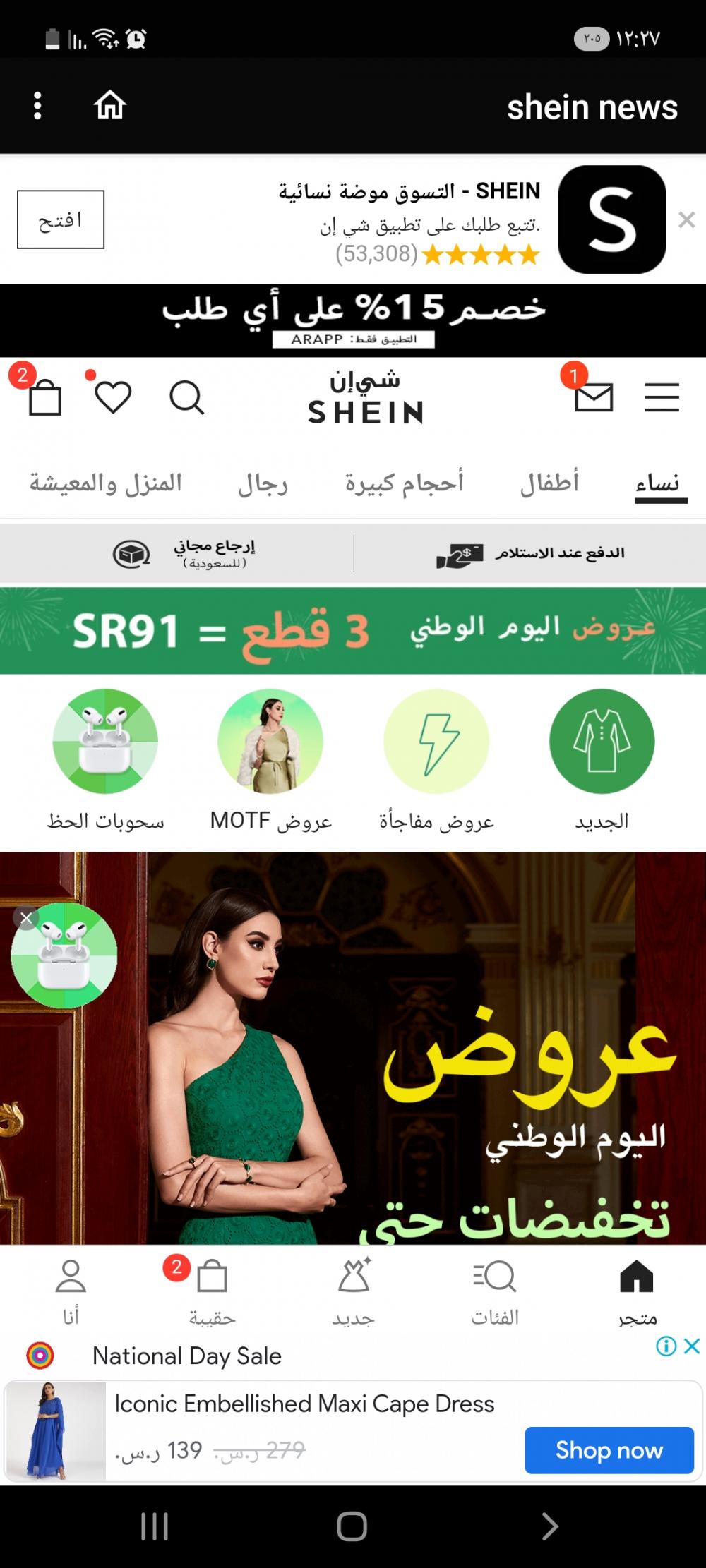The width and height of the screenshot is (706, 1568).
Task: Select the أحجام كبيرة tab
Action: coord(404,483)
